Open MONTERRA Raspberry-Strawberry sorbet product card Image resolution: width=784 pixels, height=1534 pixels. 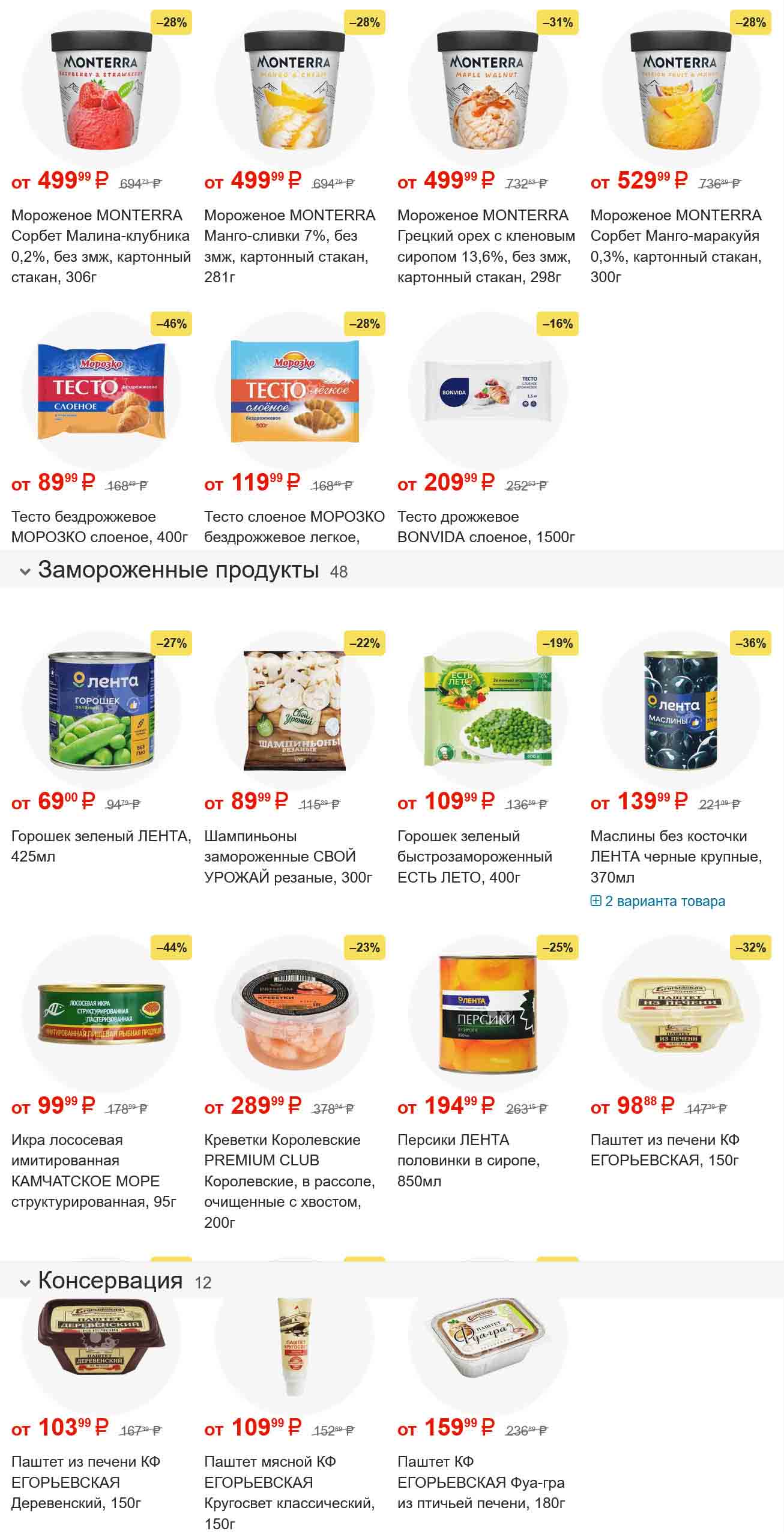(101, 90)
